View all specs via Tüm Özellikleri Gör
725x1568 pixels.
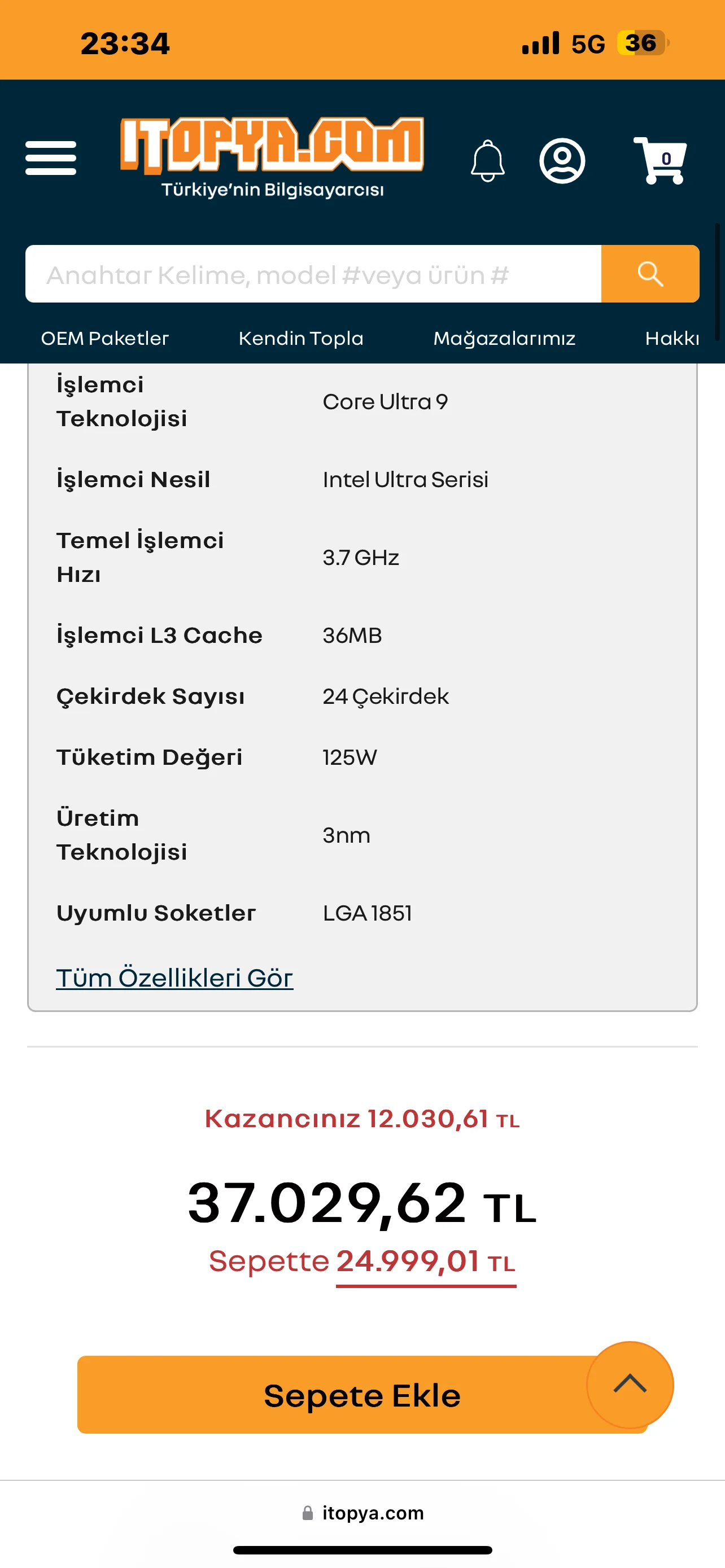[x=174, y=978]
